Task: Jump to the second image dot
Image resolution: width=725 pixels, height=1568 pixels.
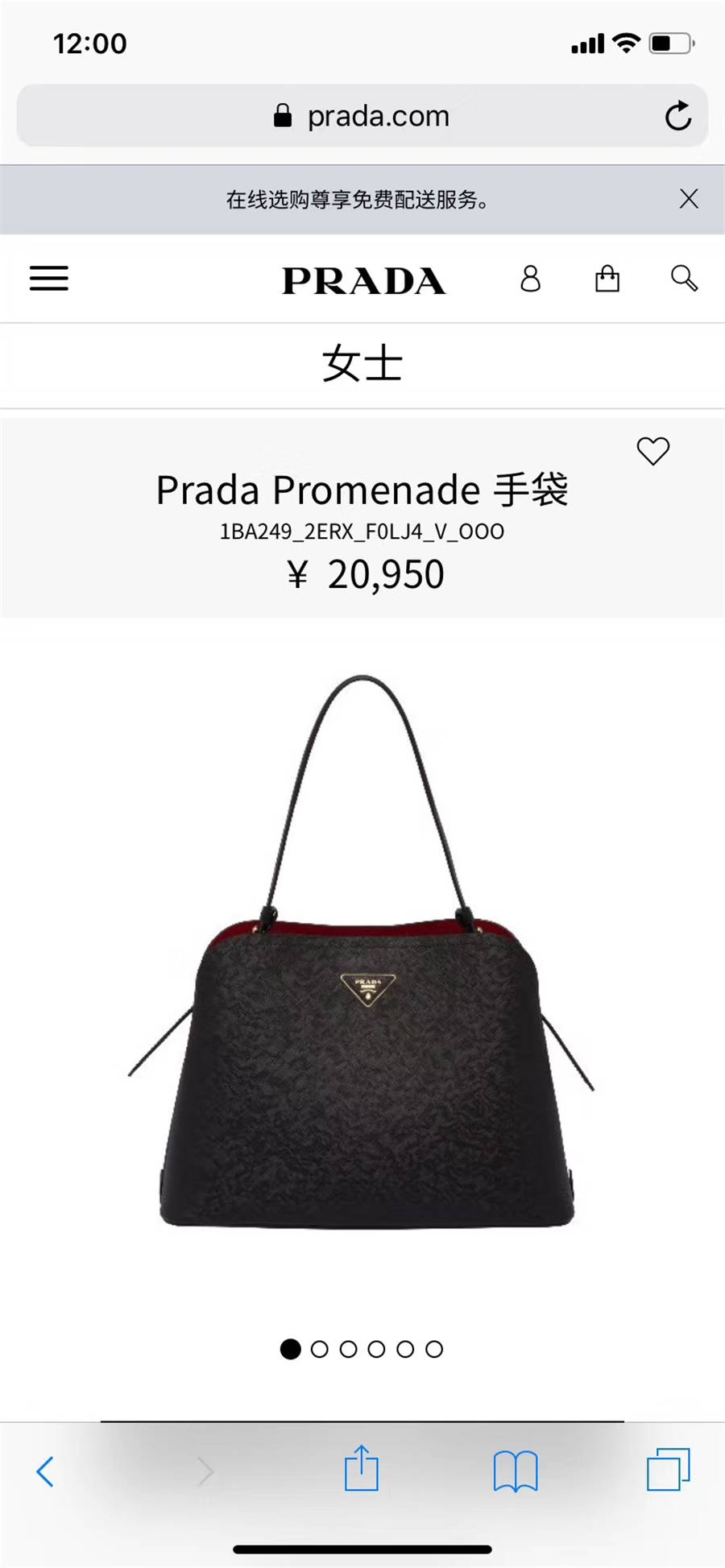Action: click(320, 1349)
